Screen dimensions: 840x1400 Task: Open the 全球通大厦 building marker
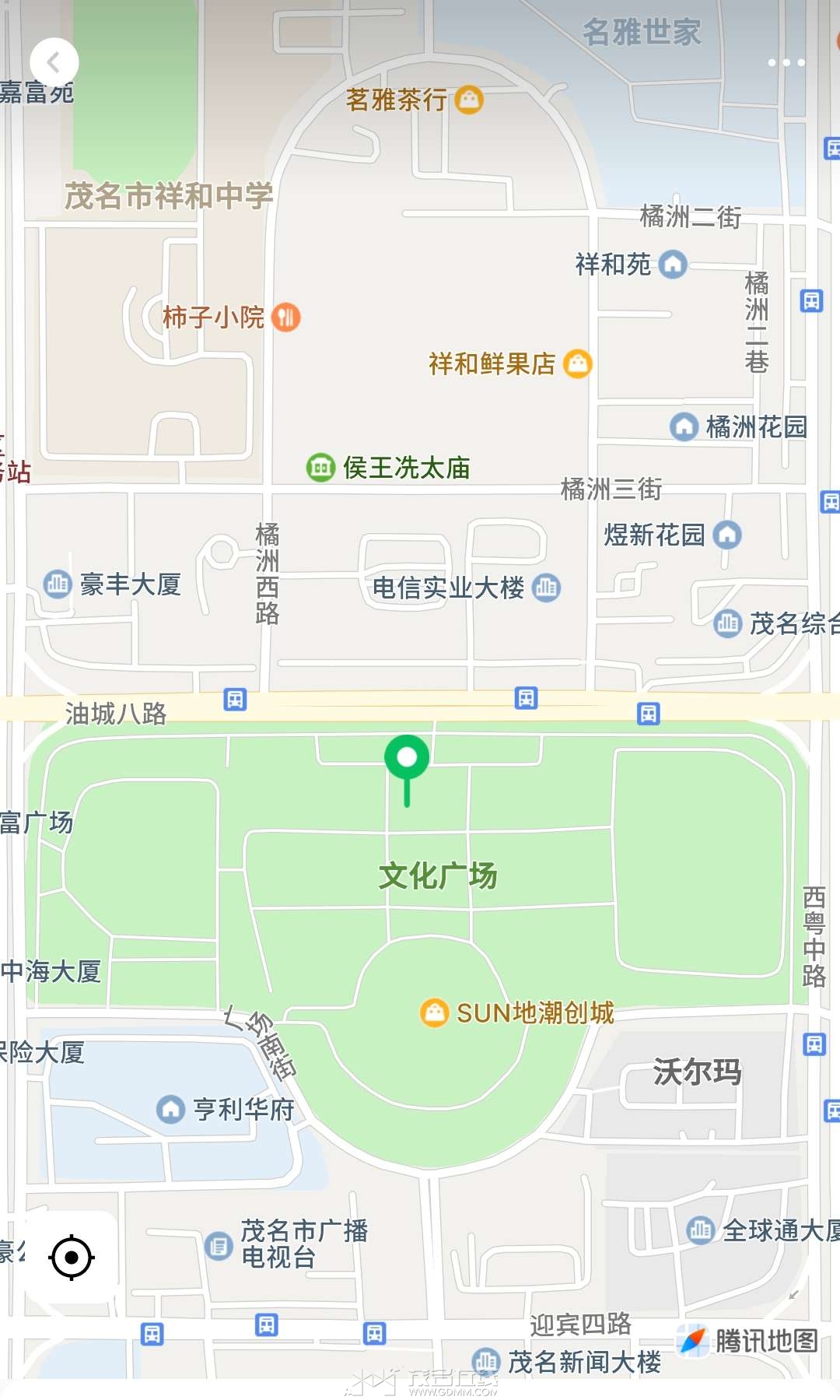[701, 1230]
